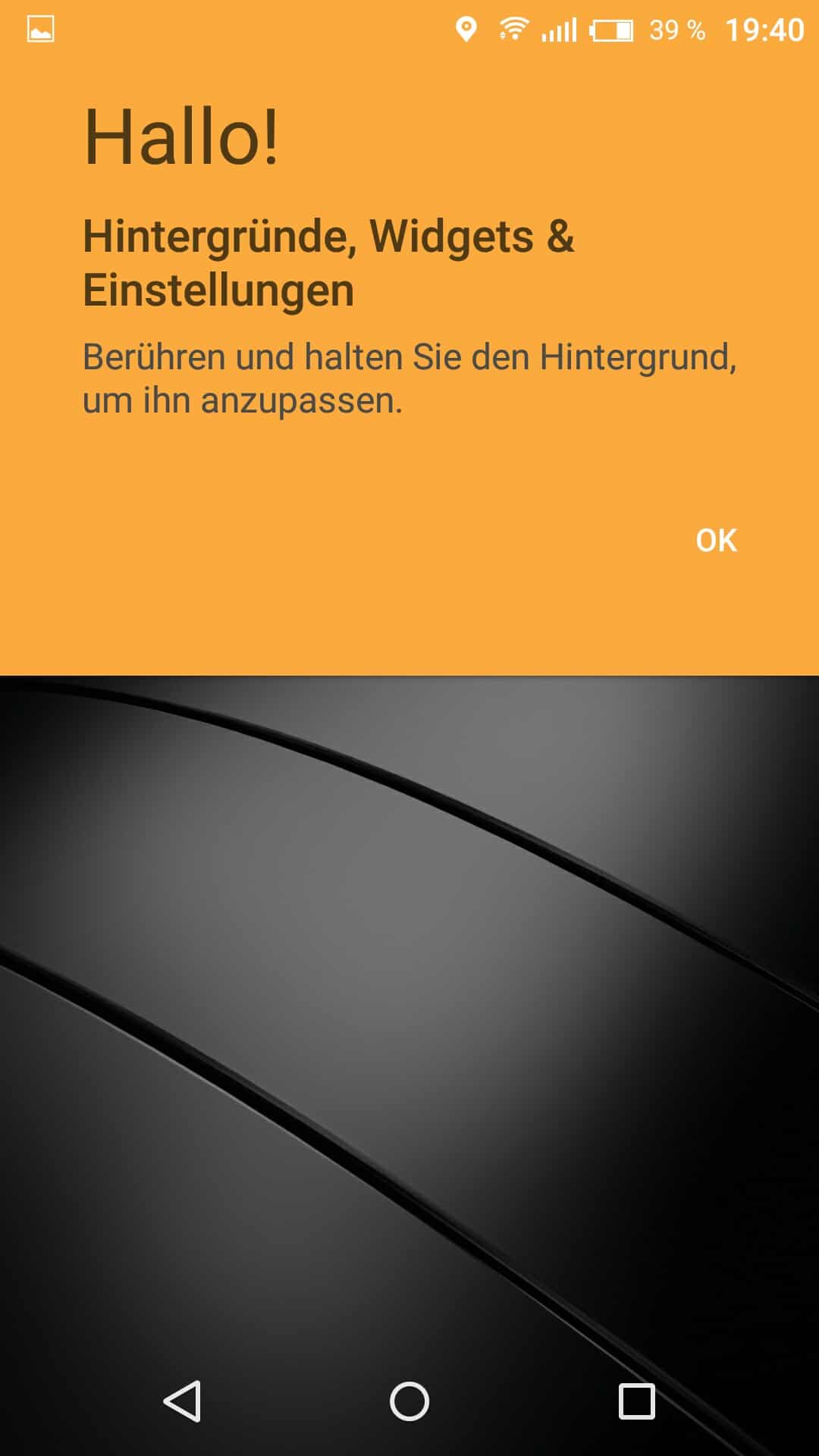This screenshot has height=1456, width=819.
Task: Tap the home button
Action: [x=409, y=1401]
